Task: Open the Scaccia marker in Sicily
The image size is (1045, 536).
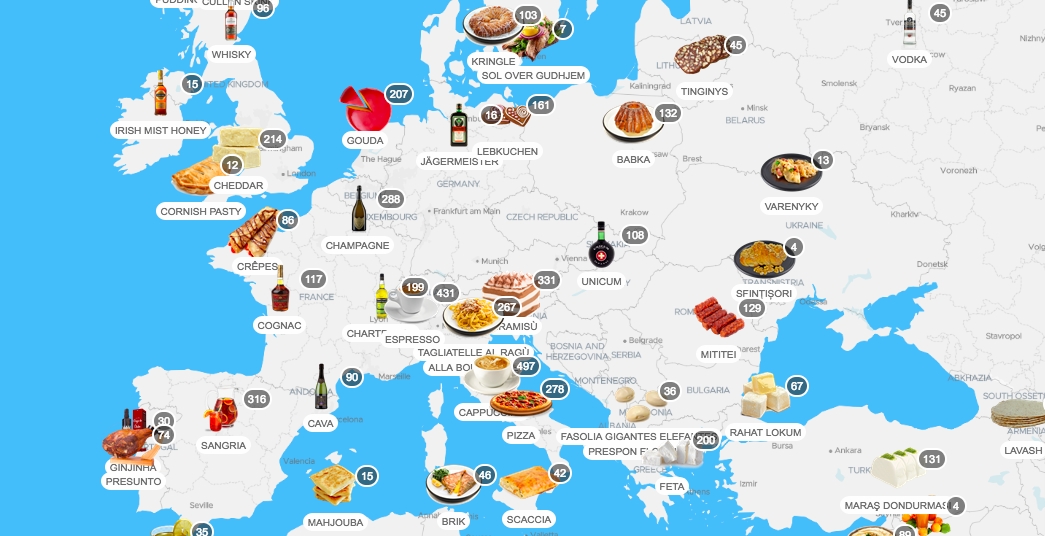Action: click(527, 484)
